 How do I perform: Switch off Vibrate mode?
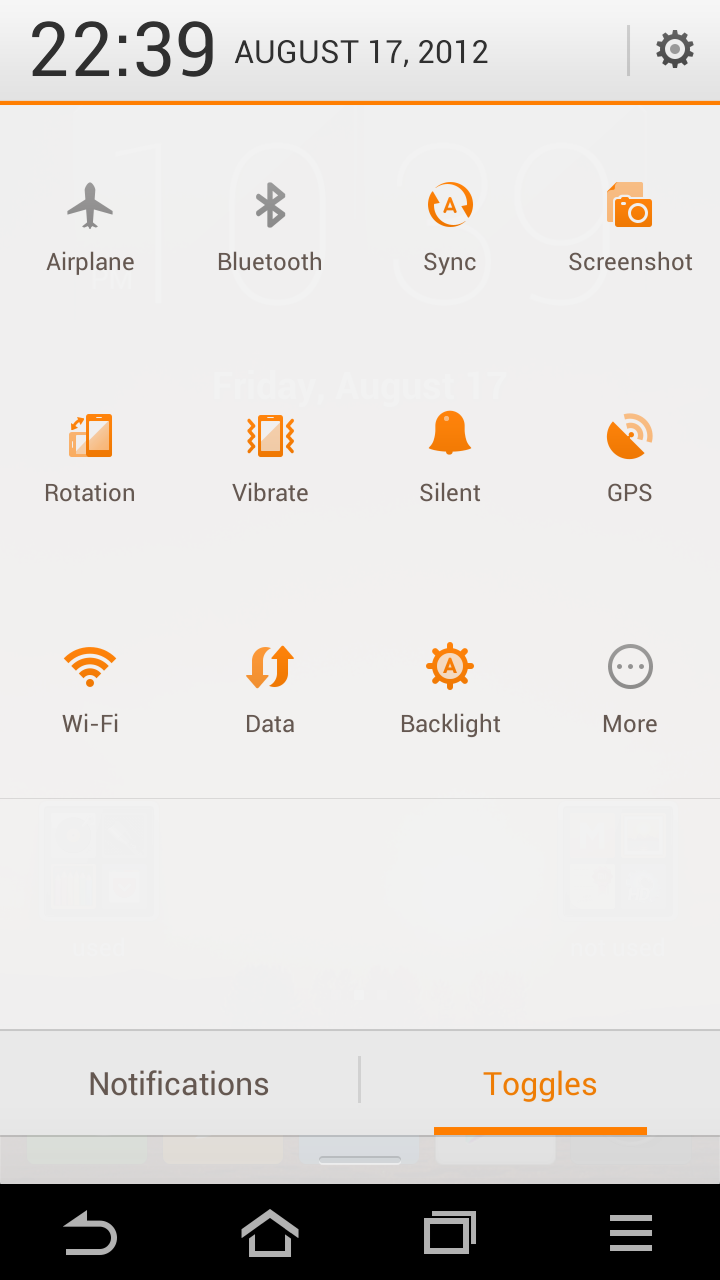[270, 459]
